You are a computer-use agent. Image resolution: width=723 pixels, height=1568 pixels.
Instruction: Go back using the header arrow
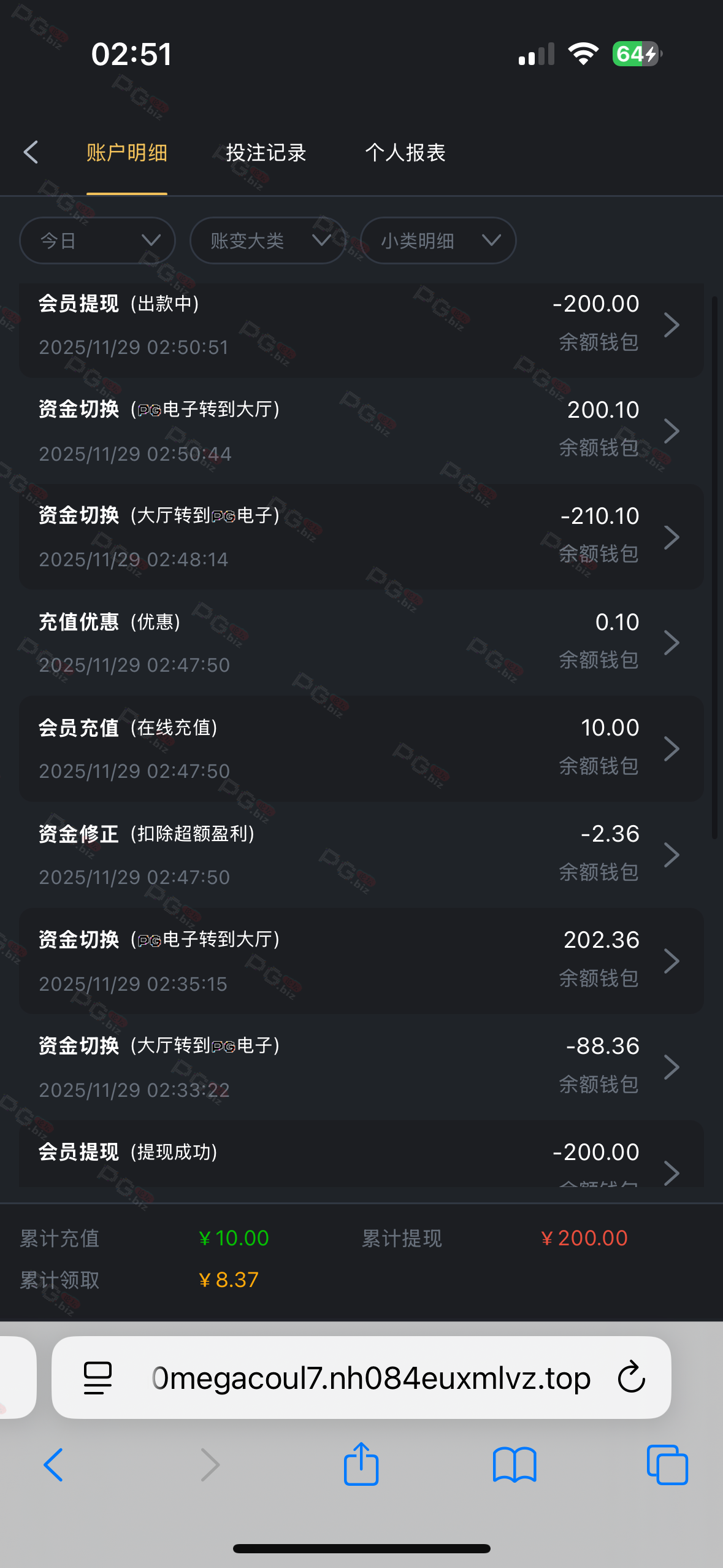(x=31, y=152)
